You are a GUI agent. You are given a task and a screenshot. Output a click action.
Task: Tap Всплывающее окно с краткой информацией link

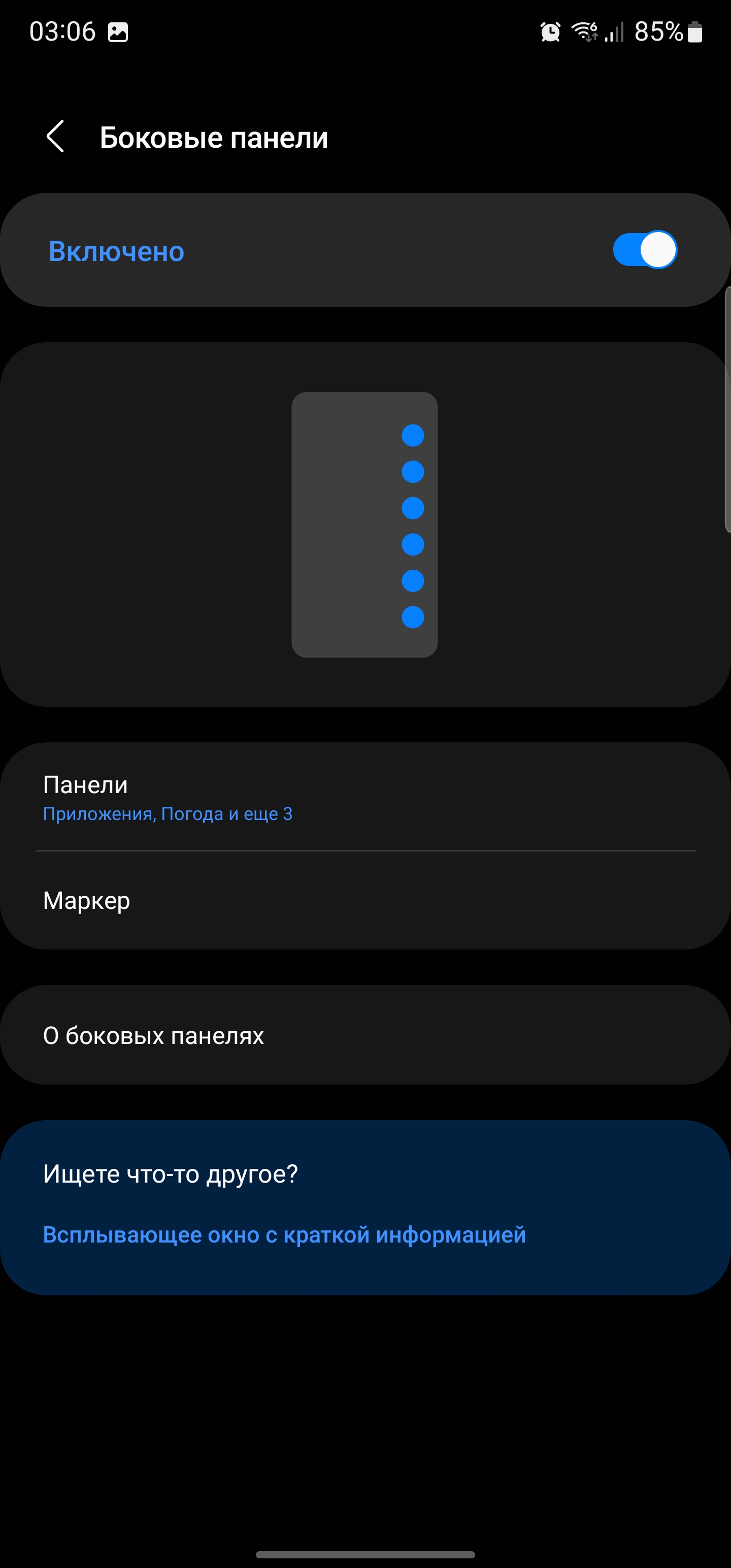284,1235
